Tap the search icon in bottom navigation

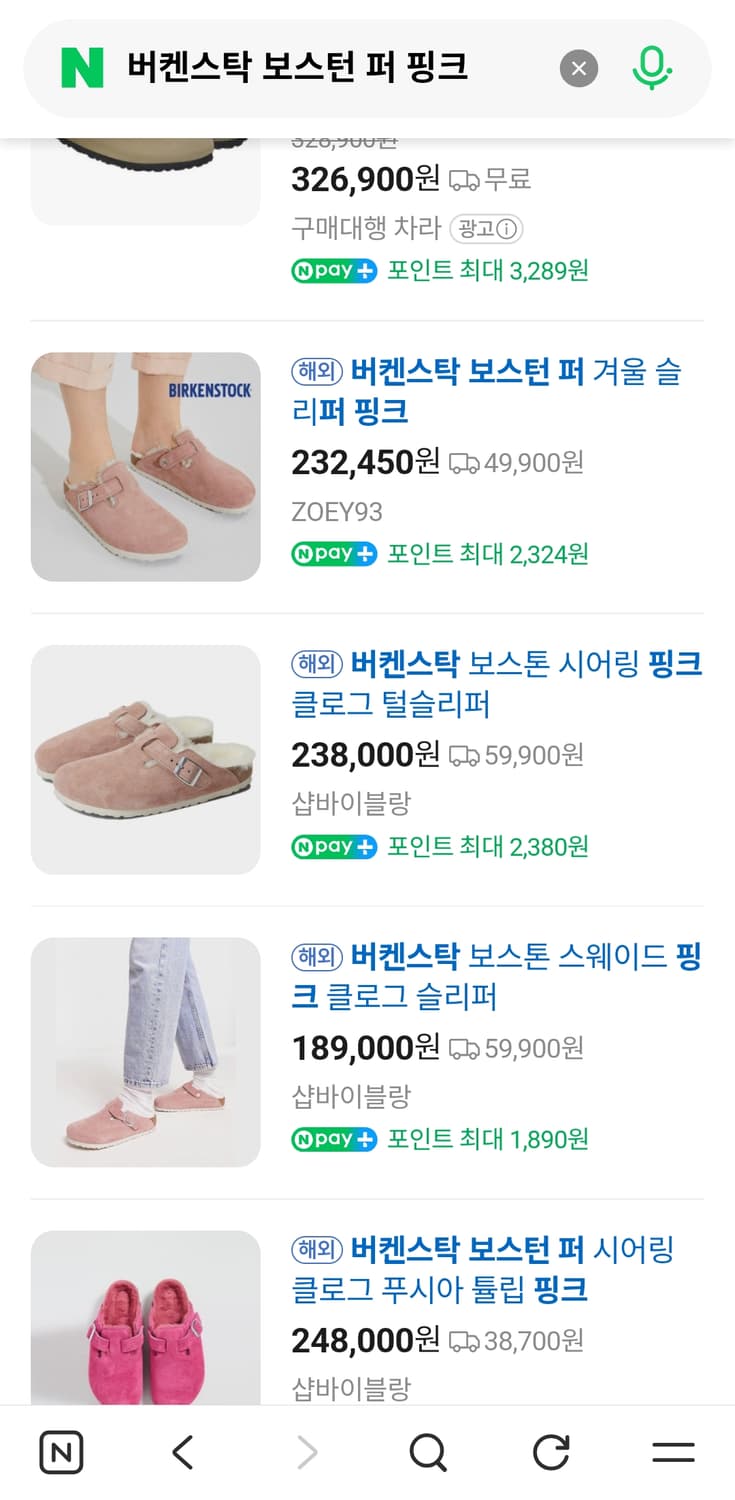tap(428, 1452)
